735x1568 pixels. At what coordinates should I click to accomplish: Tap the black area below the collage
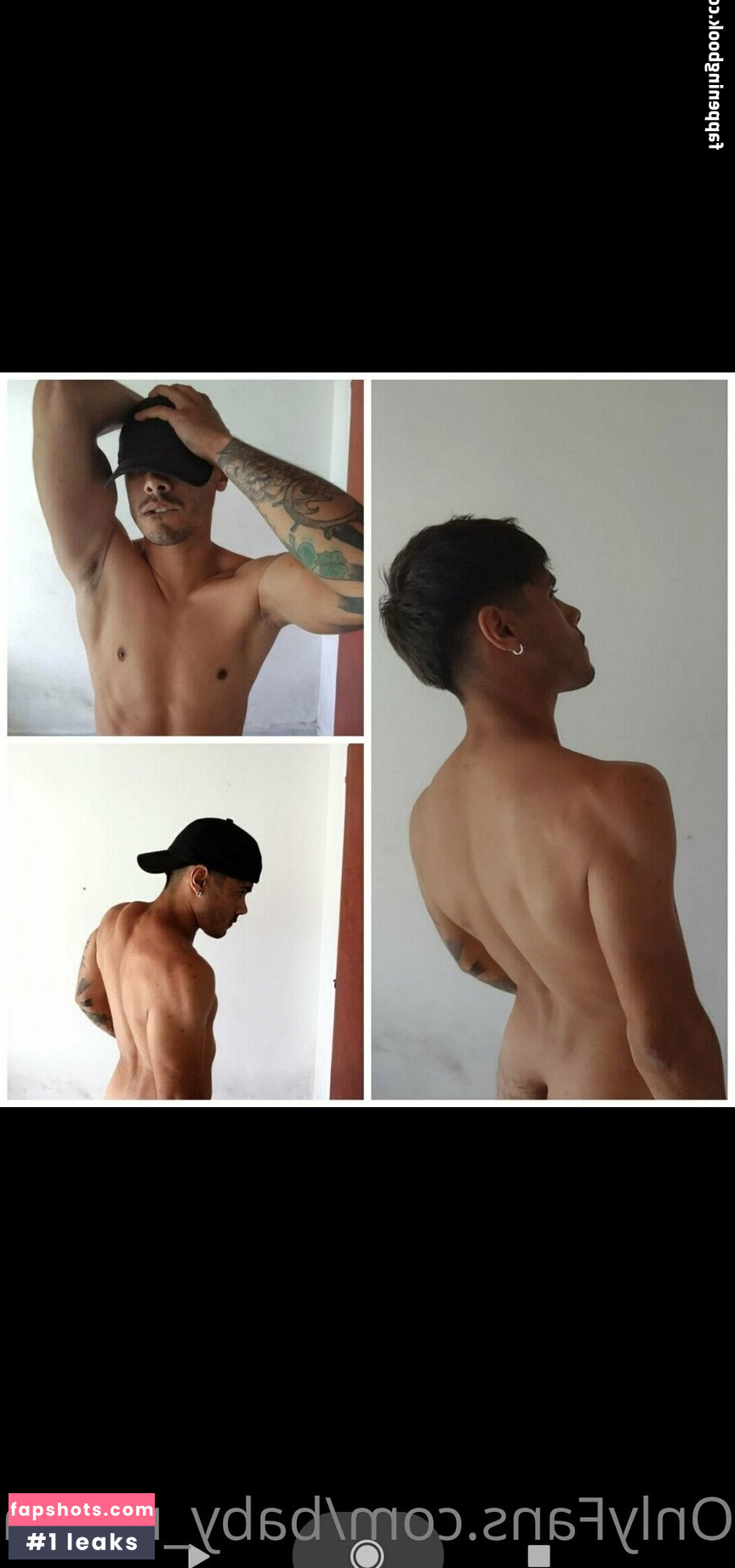(366, 1275)
